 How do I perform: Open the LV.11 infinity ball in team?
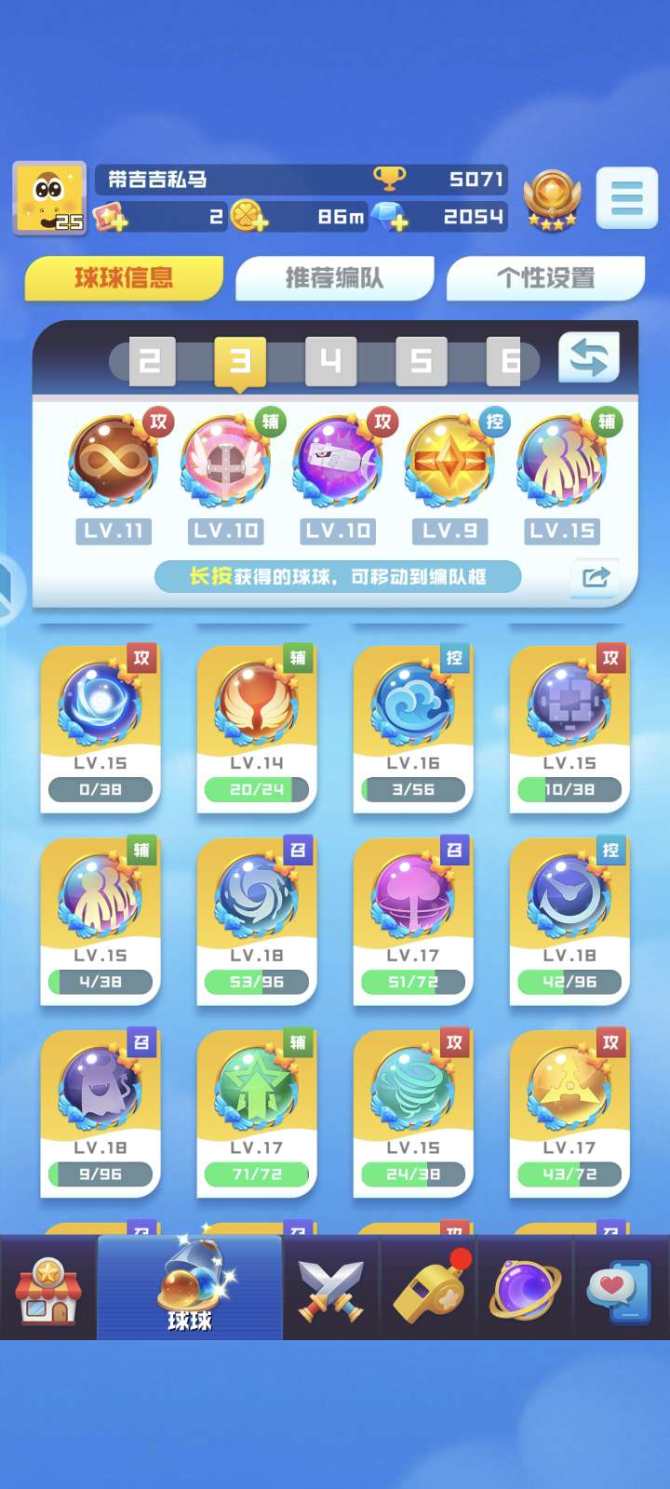tap(113, 463)
